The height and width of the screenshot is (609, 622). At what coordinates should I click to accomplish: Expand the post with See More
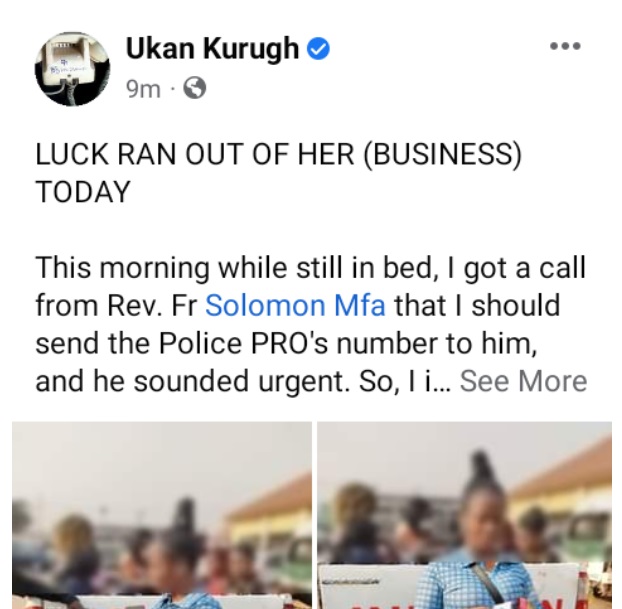(523, 381)
